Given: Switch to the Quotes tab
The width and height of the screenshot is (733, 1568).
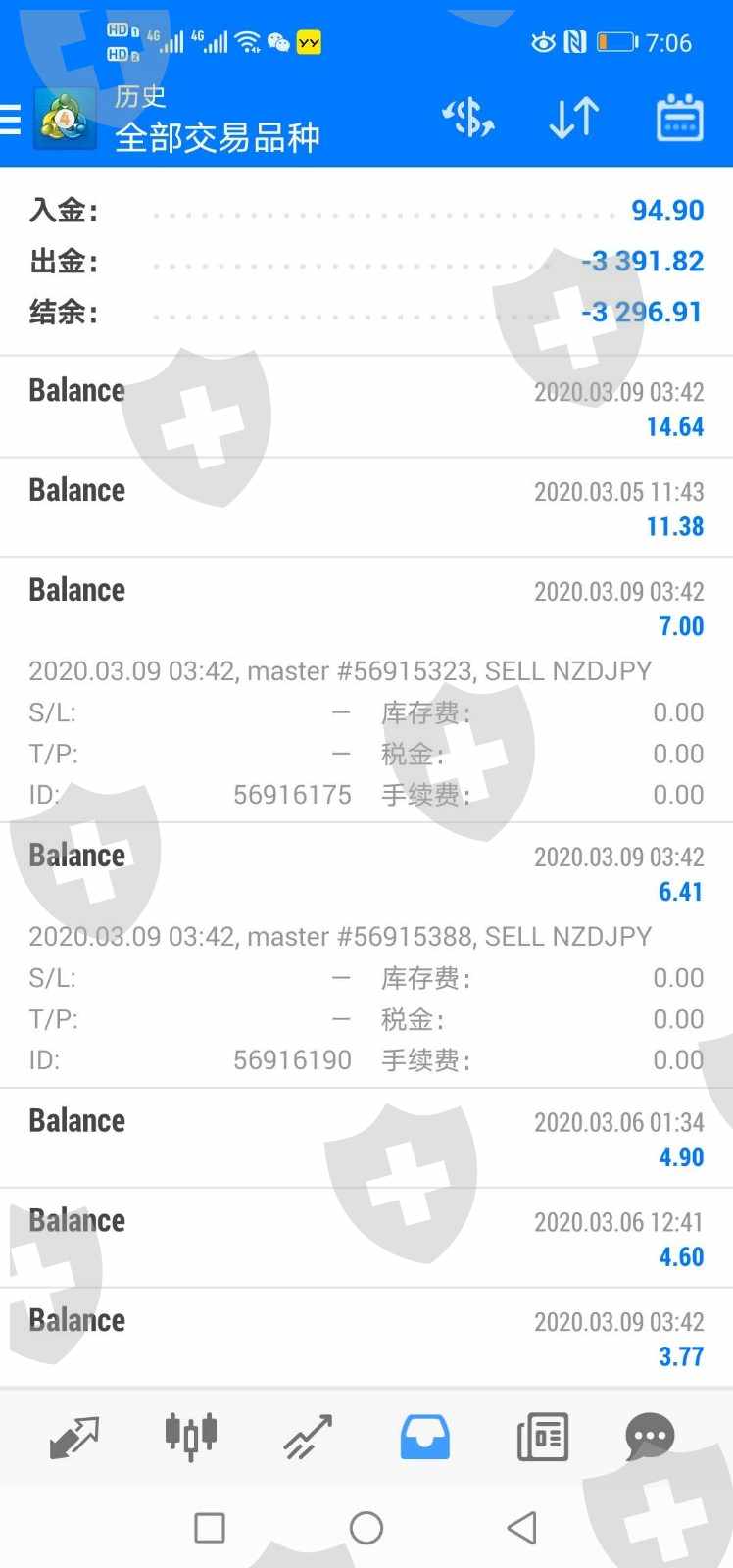Looking at the screenshot, I should [74, 1438].
